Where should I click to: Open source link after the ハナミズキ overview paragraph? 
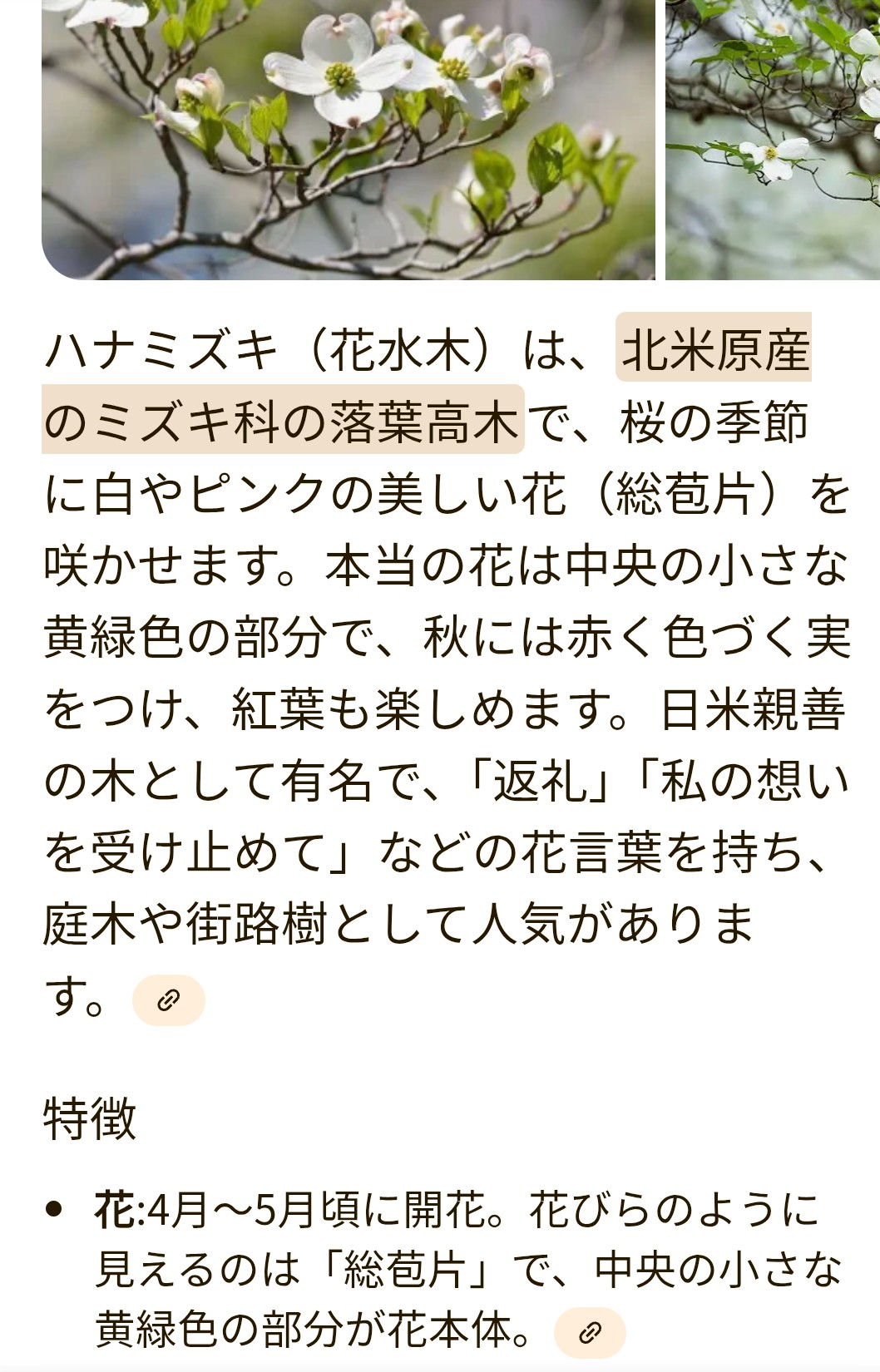coord(169,999)
